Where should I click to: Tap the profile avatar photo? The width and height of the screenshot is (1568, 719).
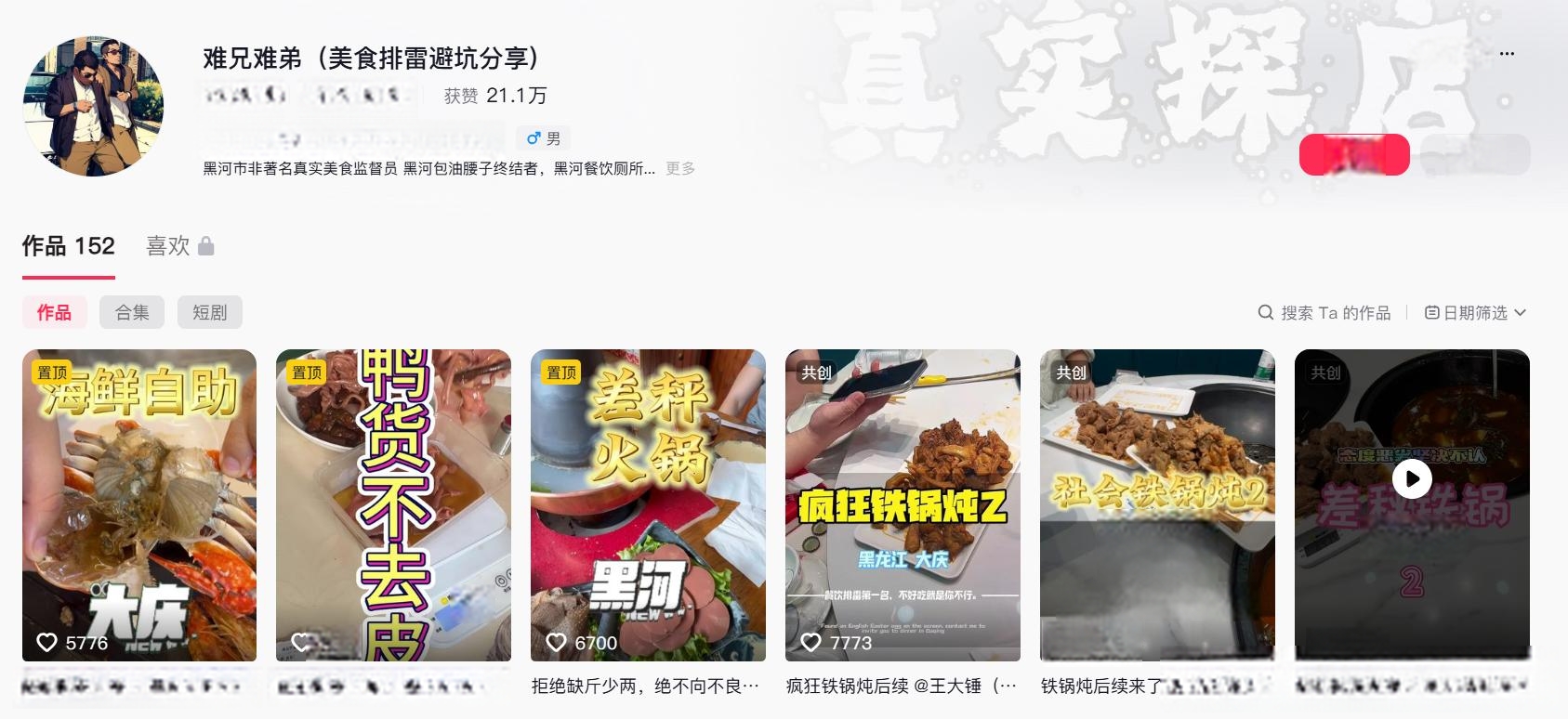[x=93, y=107]
